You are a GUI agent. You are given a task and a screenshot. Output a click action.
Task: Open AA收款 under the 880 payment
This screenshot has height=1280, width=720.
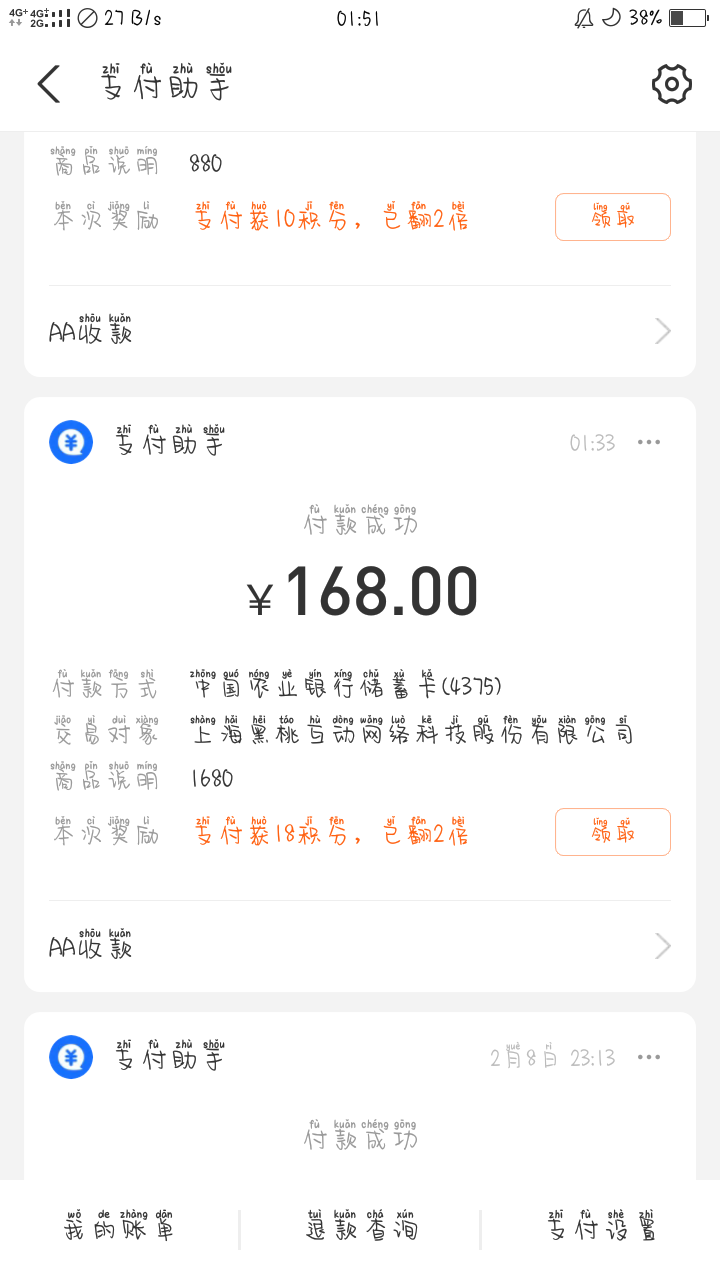[360, 331]
